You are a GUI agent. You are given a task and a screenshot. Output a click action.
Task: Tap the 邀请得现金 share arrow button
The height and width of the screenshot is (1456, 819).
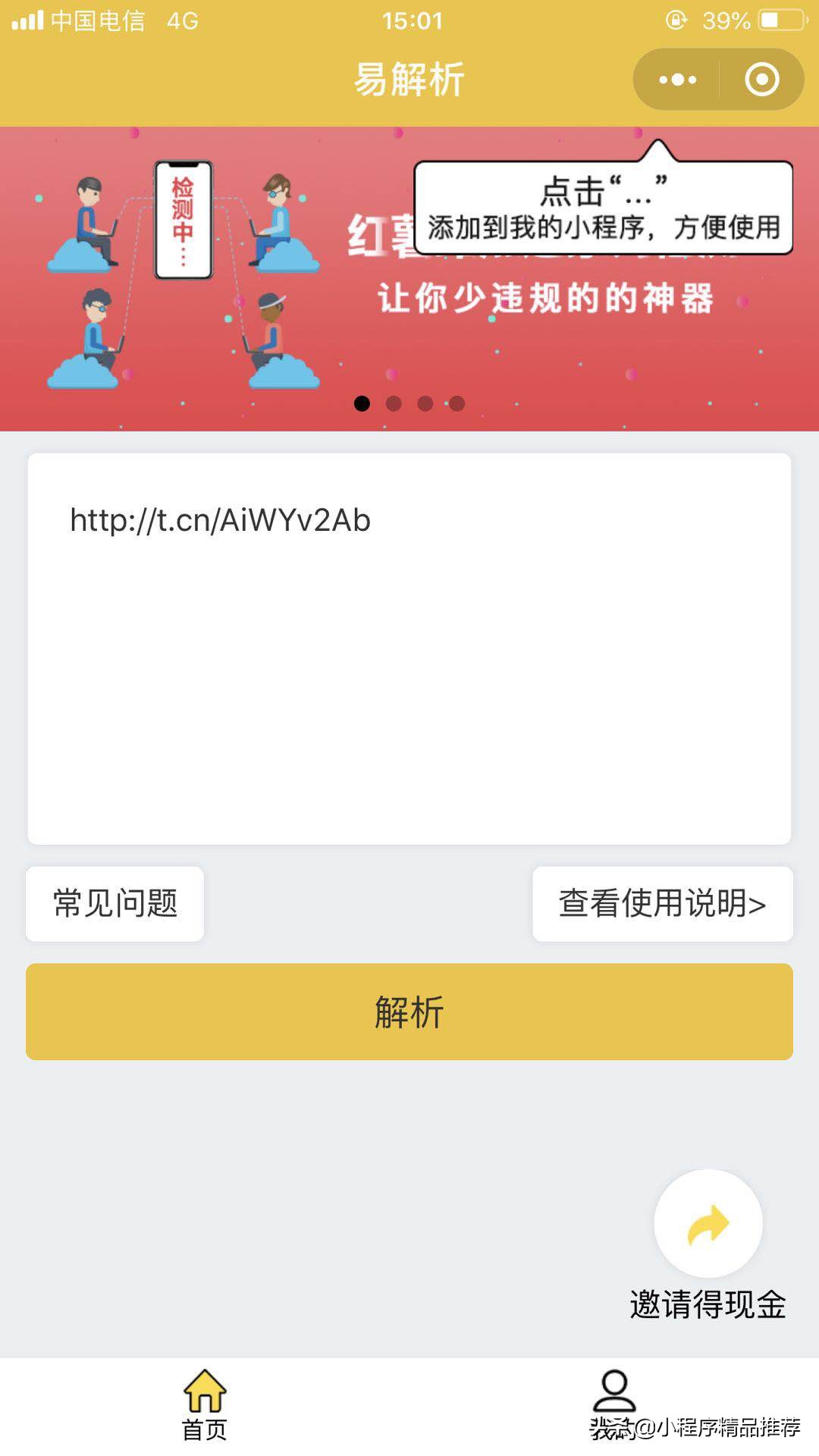click(708, 1224)
